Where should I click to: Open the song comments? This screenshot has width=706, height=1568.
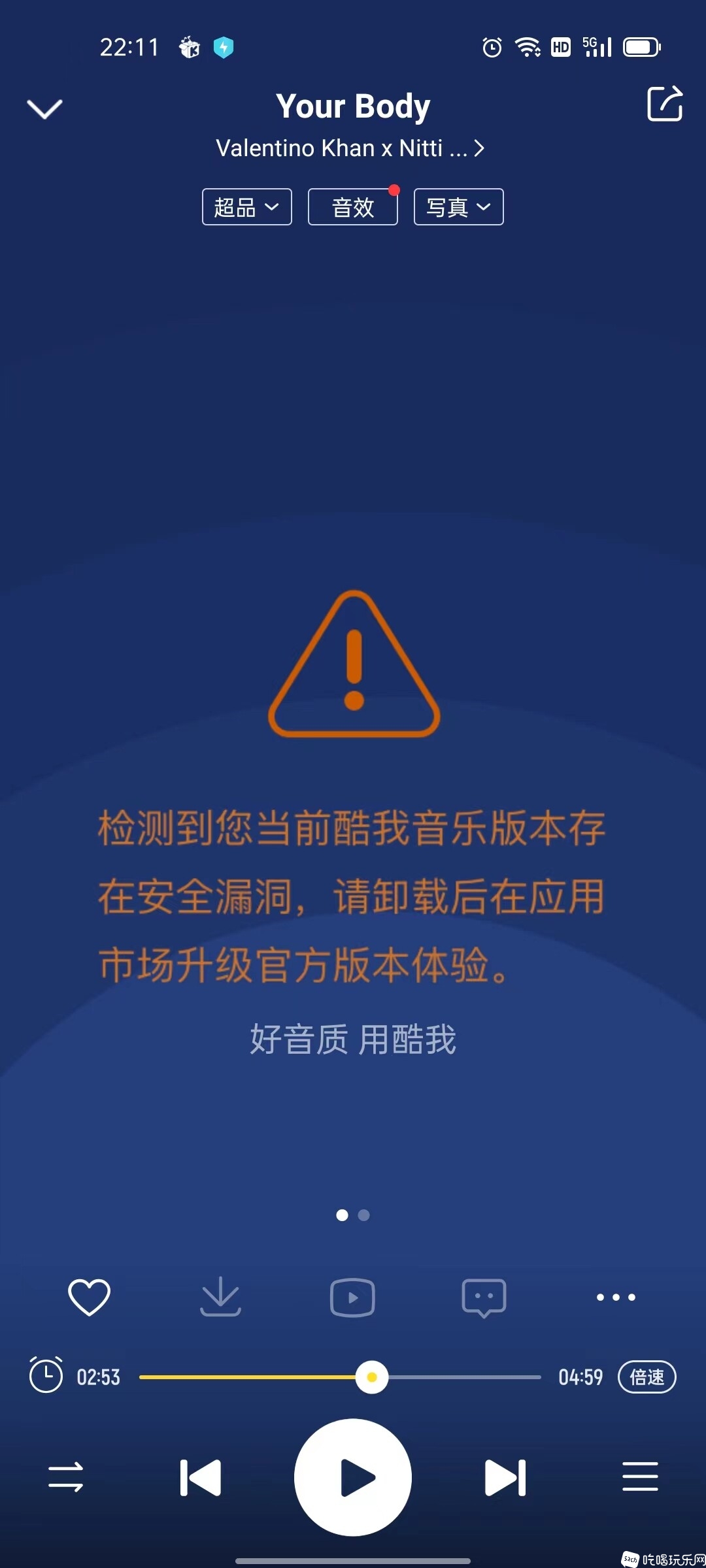point(484,1297)
